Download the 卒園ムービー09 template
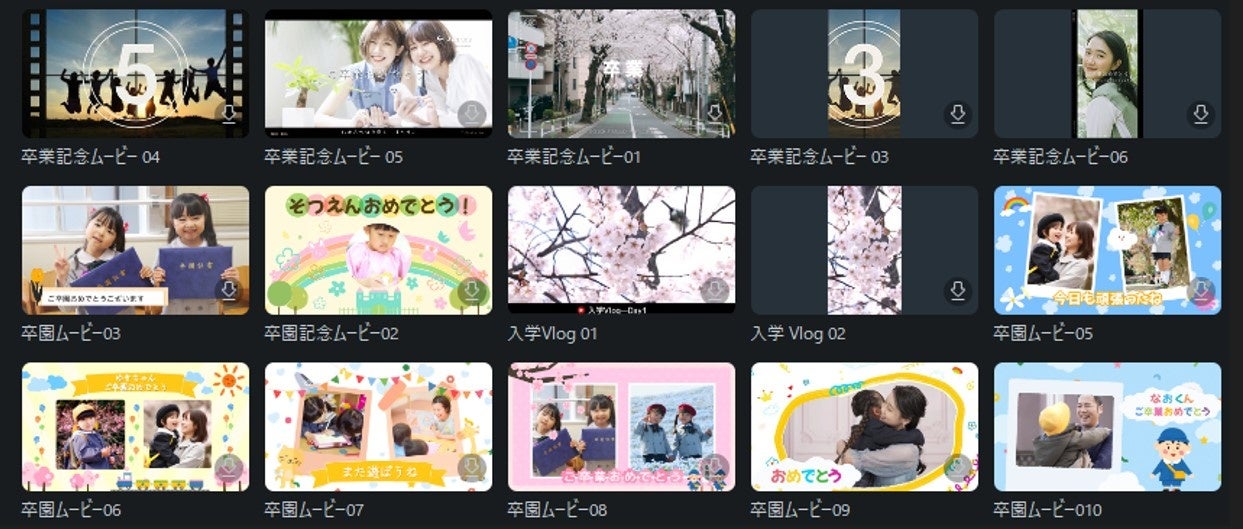This screenshot has width=1243, height=529. tap(958, 468)
